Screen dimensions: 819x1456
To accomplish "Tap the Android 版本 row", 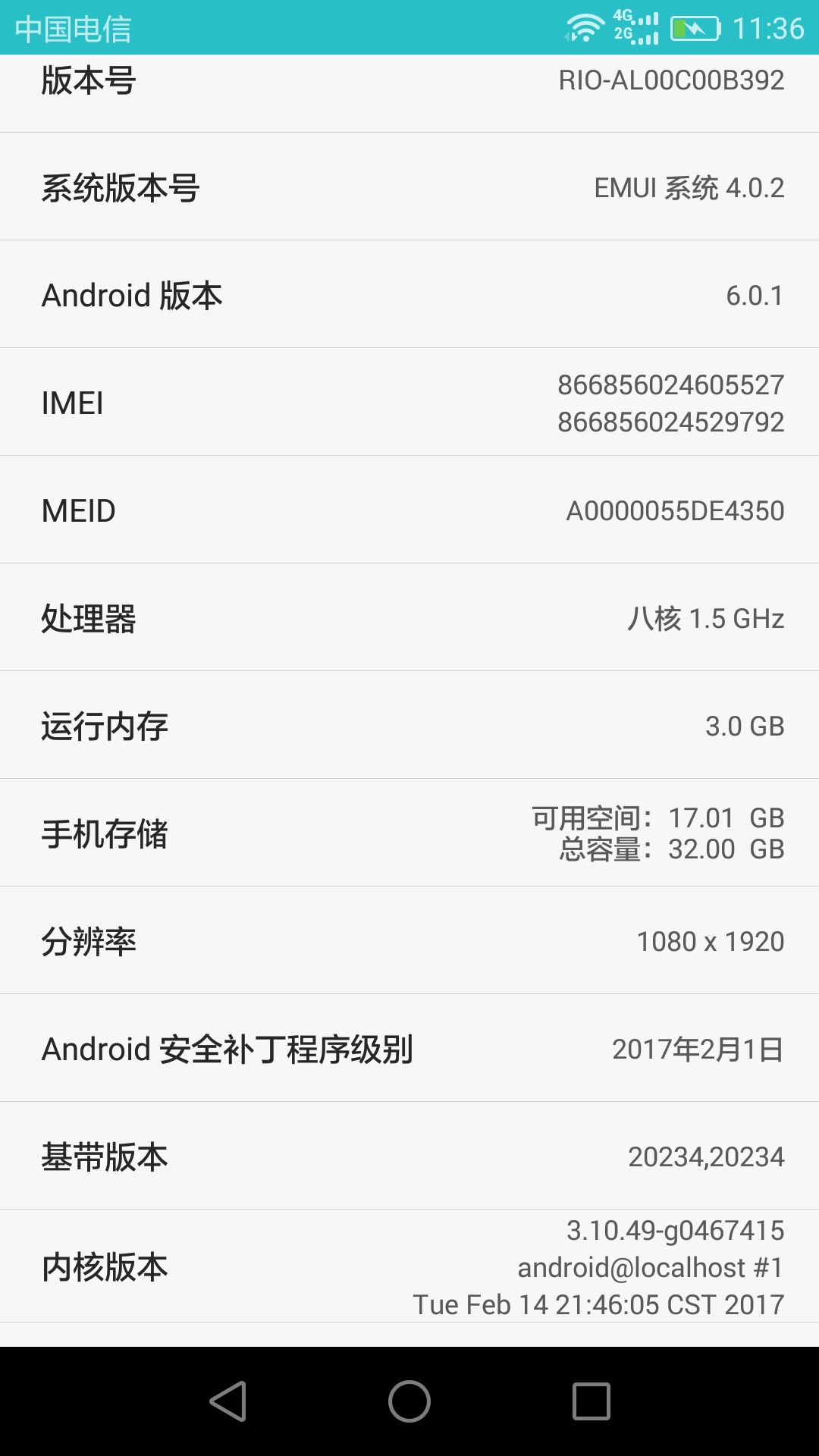I will pyautogui.click(x=409, y=294).
